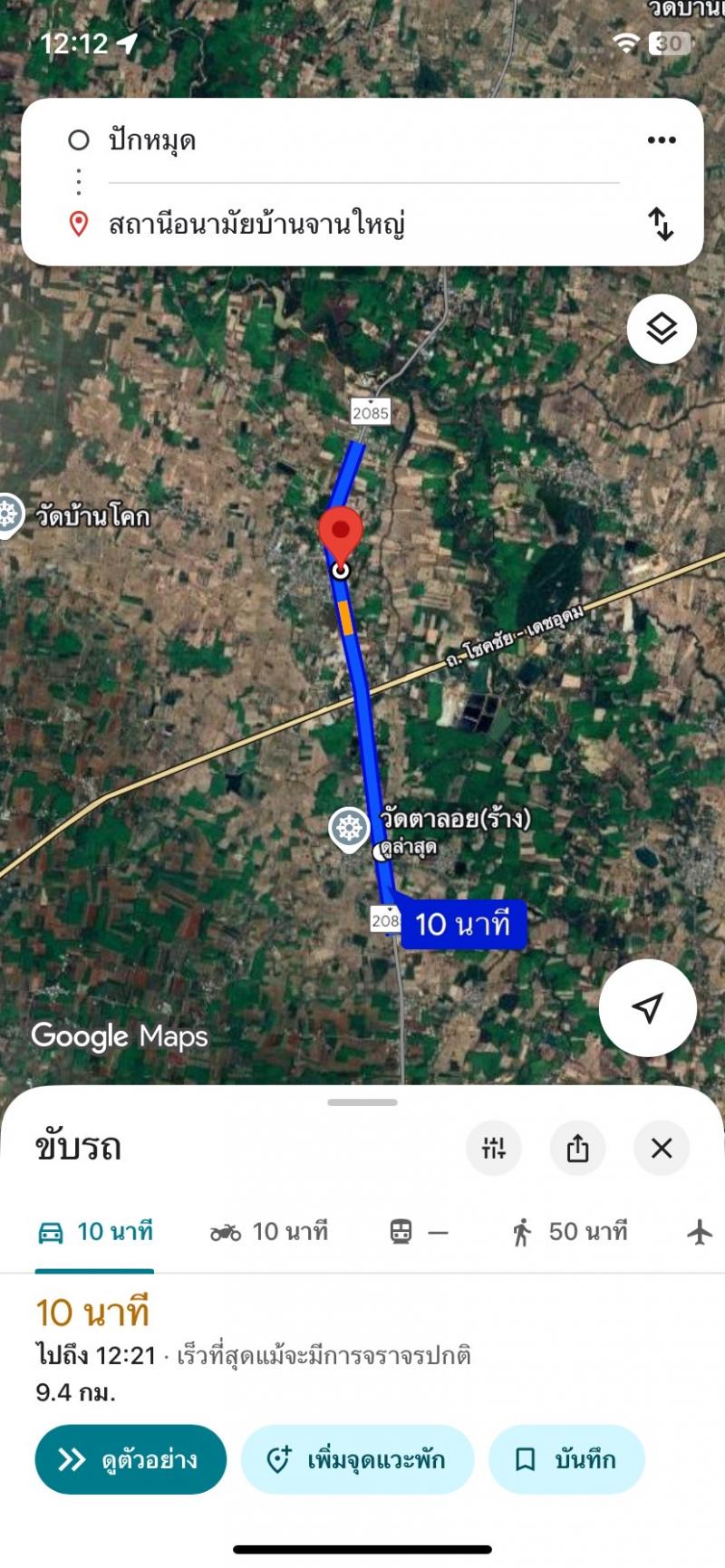Open the three-dot route options menu
The width and height of the screenshot is (725, 1568).
point(662,140)
